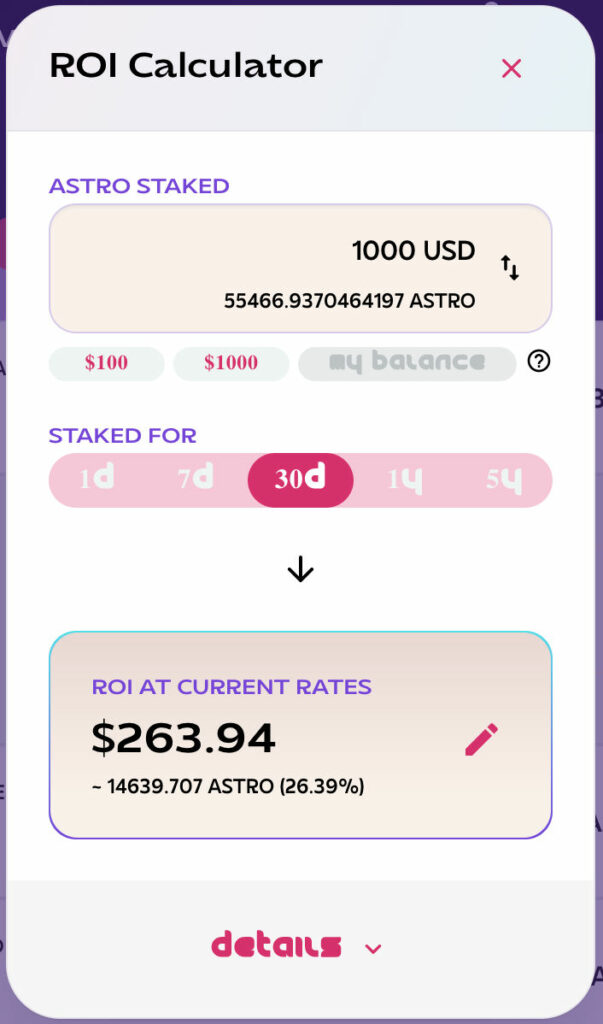
Task: Select the $100 preset amount
Action: coord(106,363)
